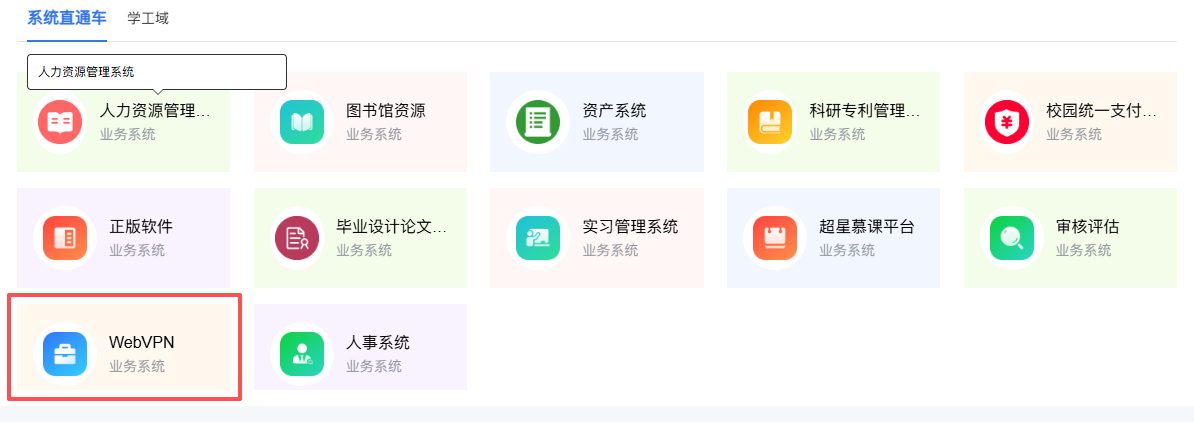Image resolution: width=1194 pixels, height=422 pixels.
Task: Open the 审核评估 card
Action: click(x=1070, y=238)
